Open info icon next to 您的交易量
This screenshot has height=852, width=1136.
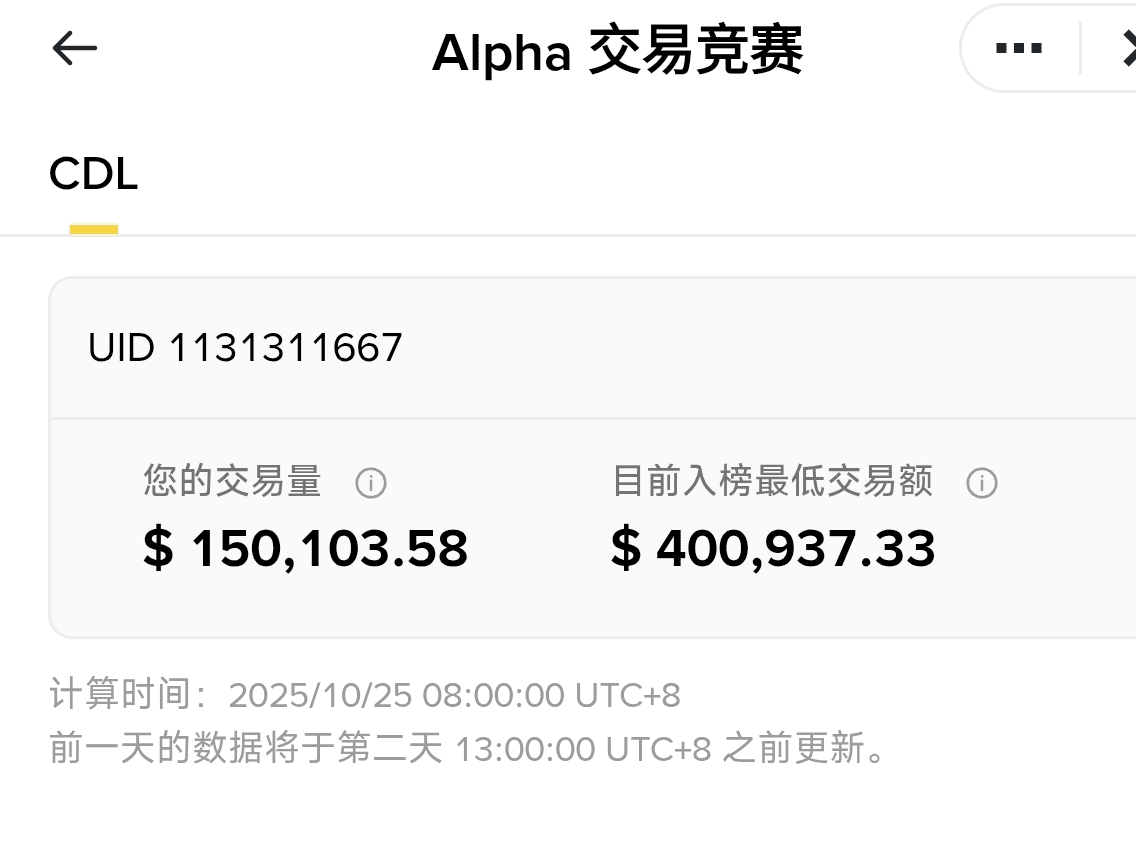371,484
